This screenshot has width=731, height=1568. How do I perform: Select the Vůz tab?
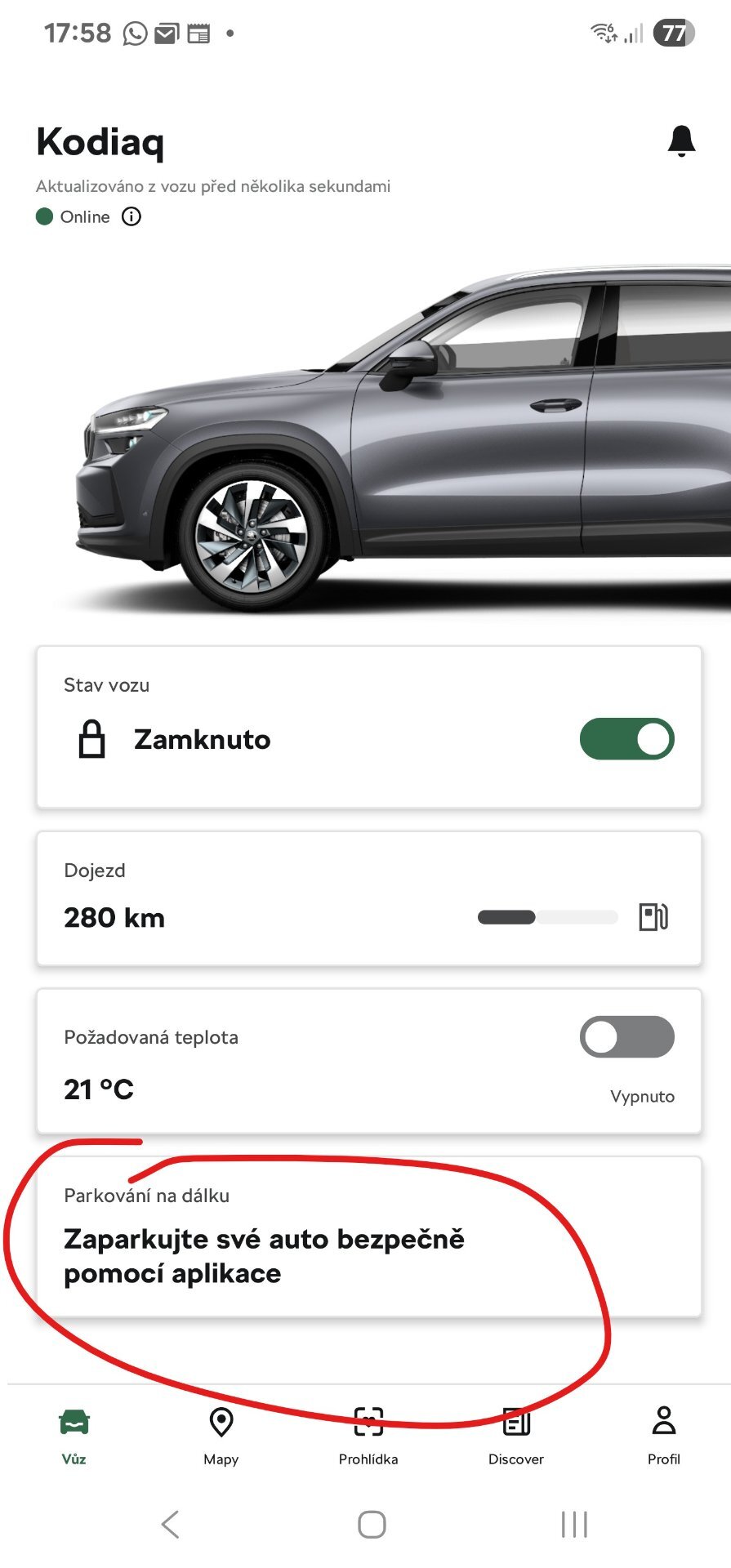pyautogui.click(x=74, y=1436)
